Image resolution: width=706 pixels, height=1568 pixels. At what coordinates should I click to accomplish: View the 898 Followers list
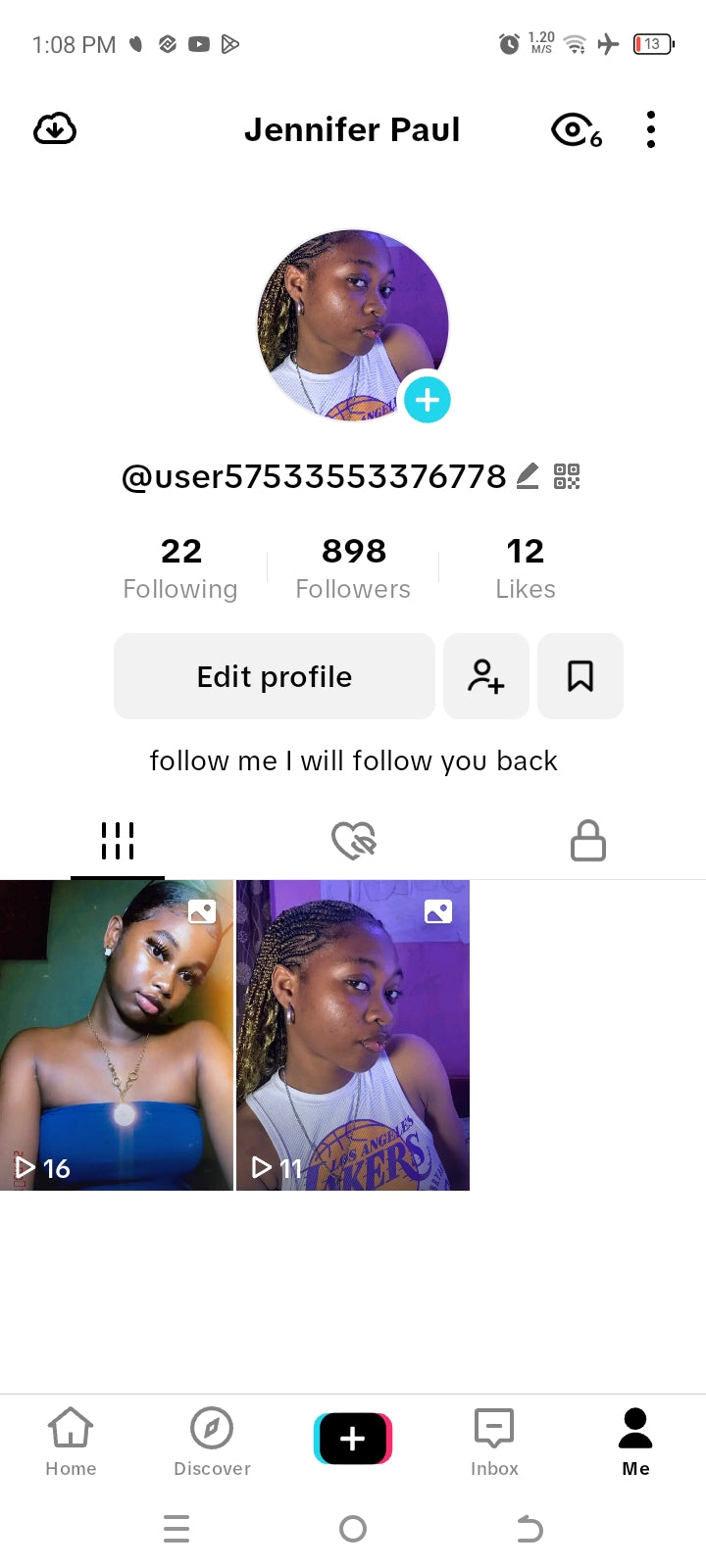click(353, 567)
